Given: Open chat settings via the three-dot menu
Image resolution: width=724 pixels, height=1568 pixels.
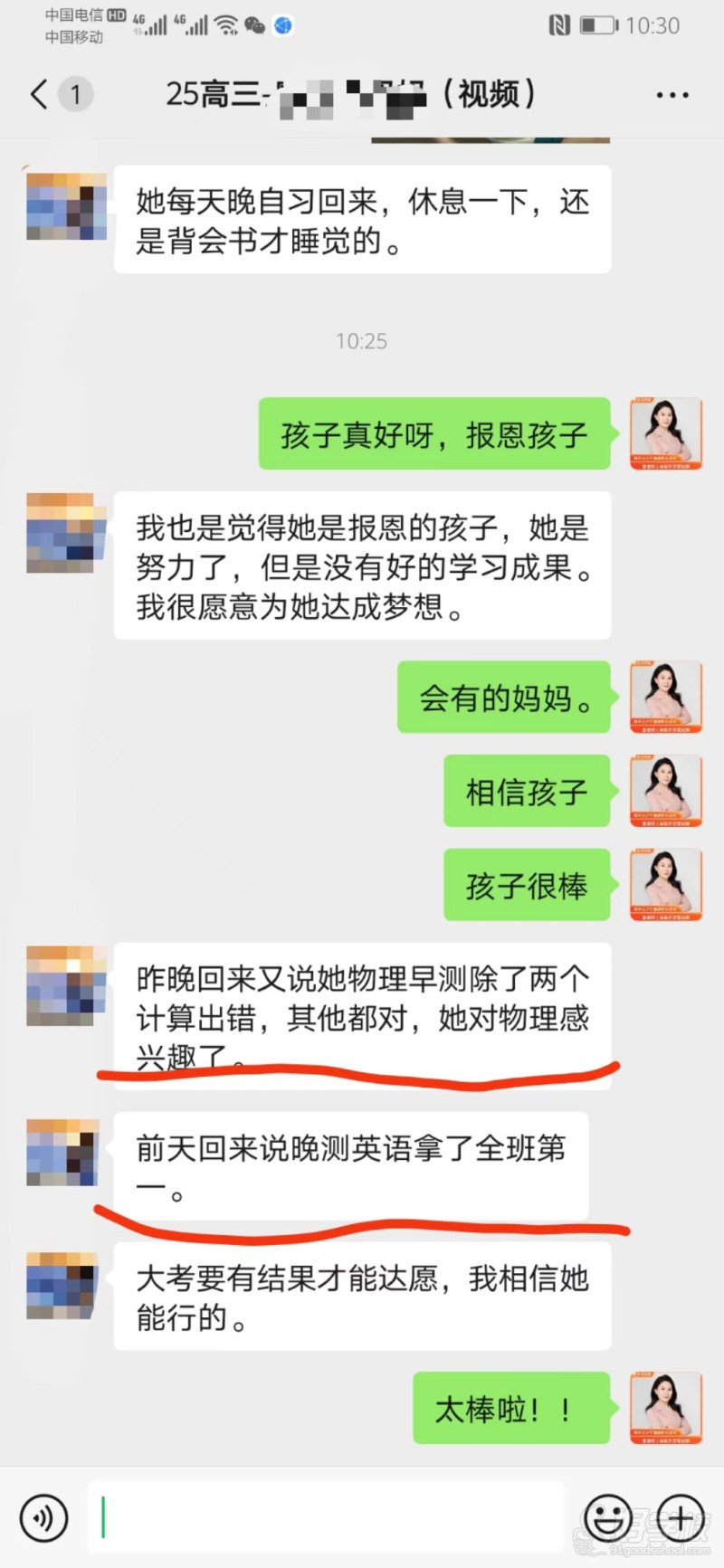Looking at the screenshot, I should click(x=672, y=93).
